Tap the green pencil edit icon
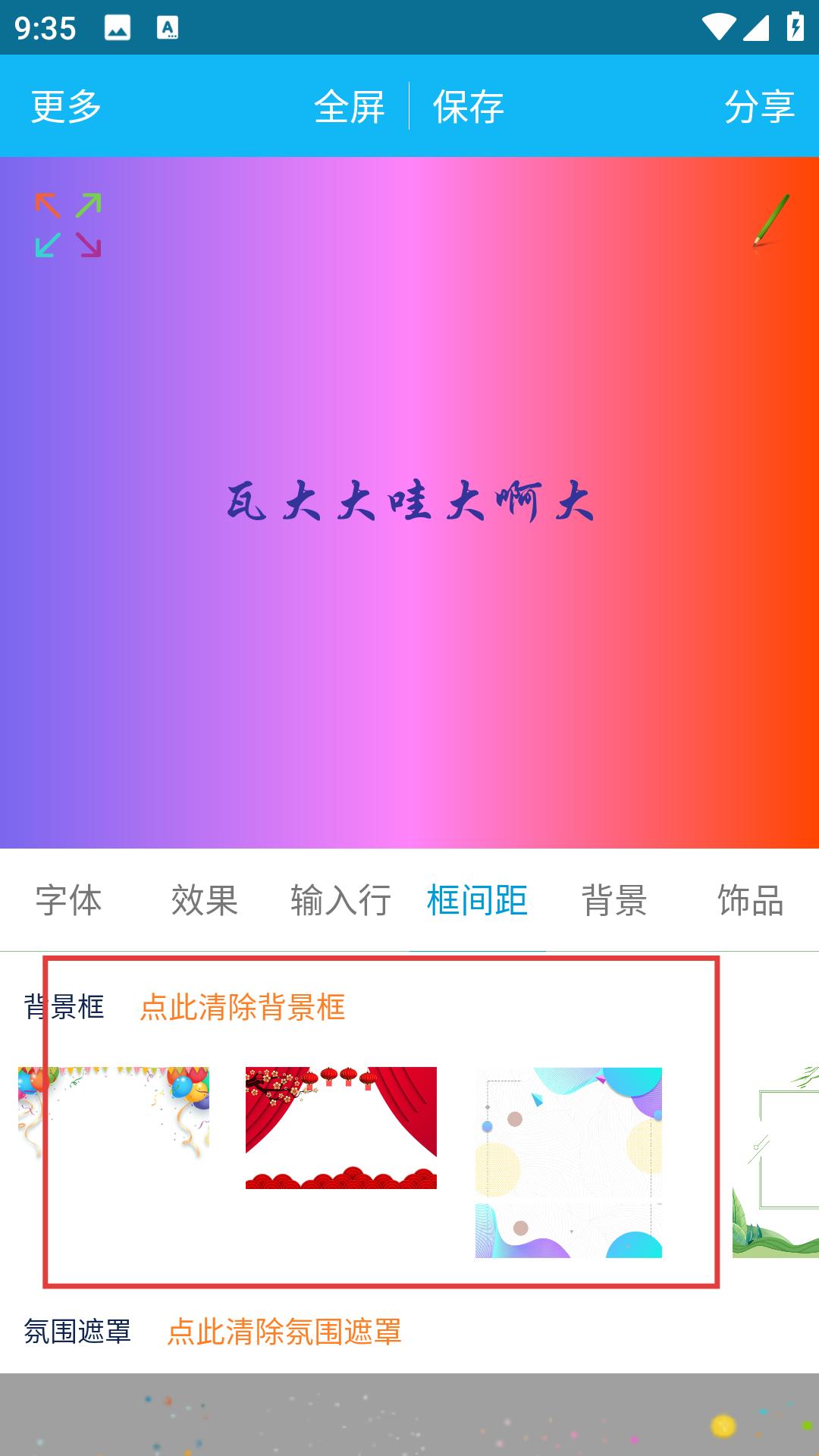This screenshot has width=819, height=1456. coord(771,220)
